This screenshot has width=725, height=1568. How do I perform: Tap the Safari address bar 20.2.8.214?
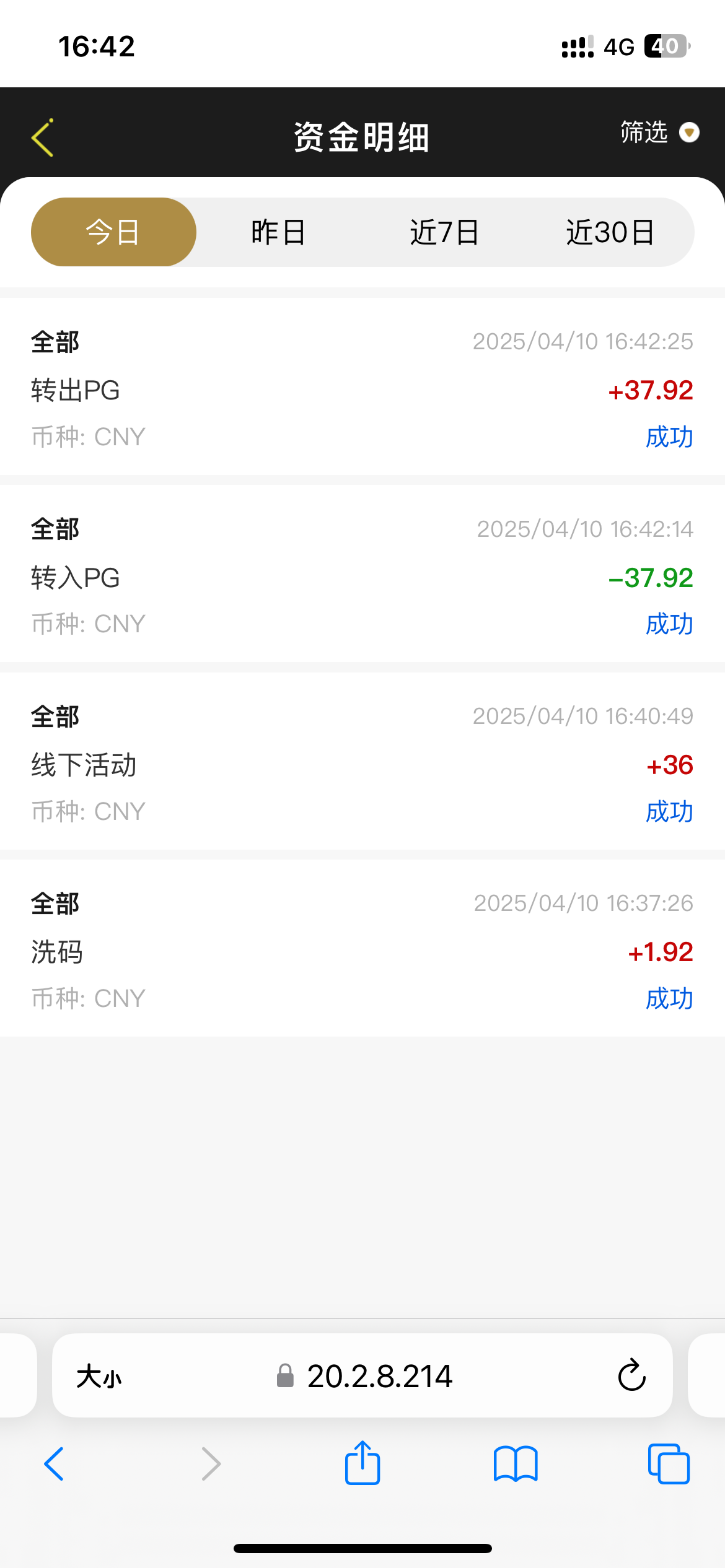(364, 1376)
